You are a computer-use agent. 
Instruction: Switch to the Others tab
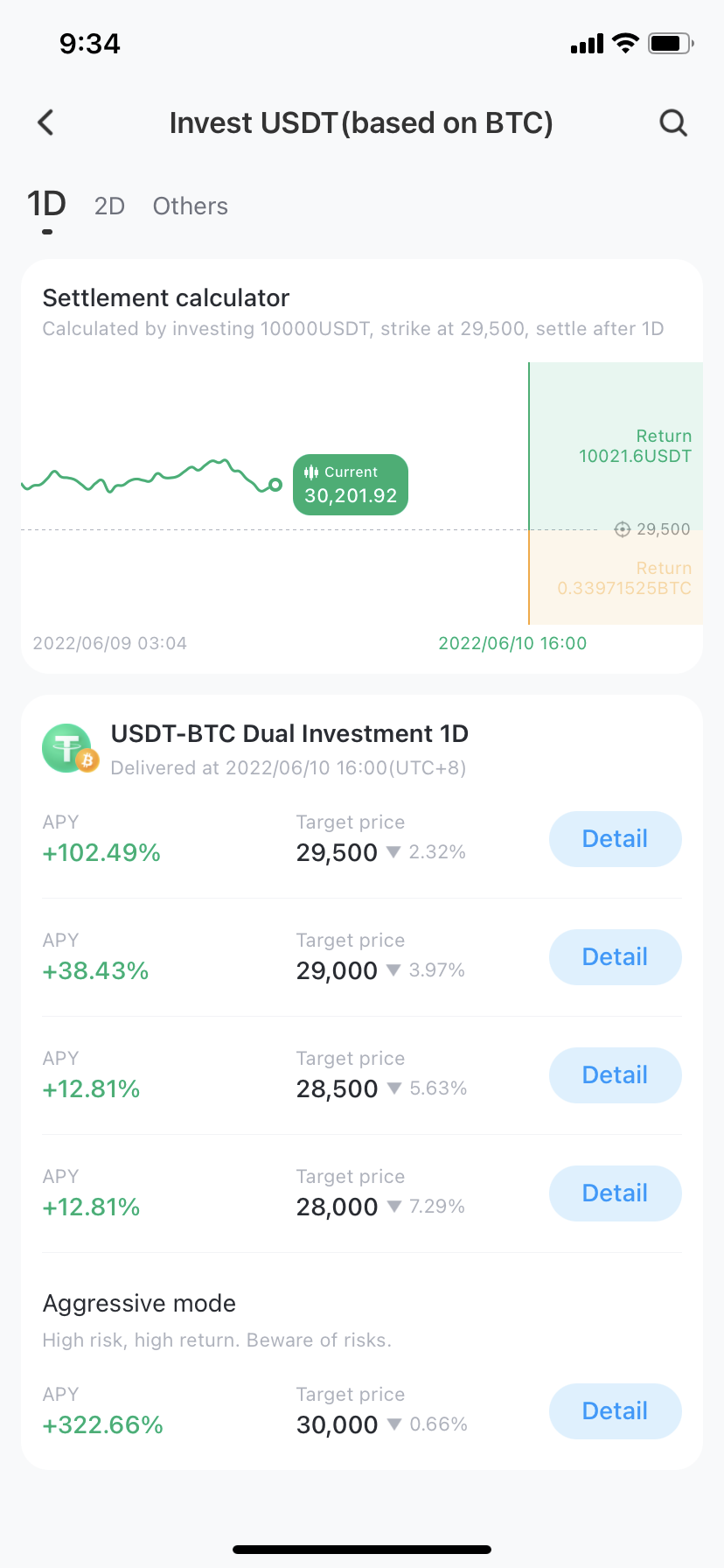(x=191, y=206)
